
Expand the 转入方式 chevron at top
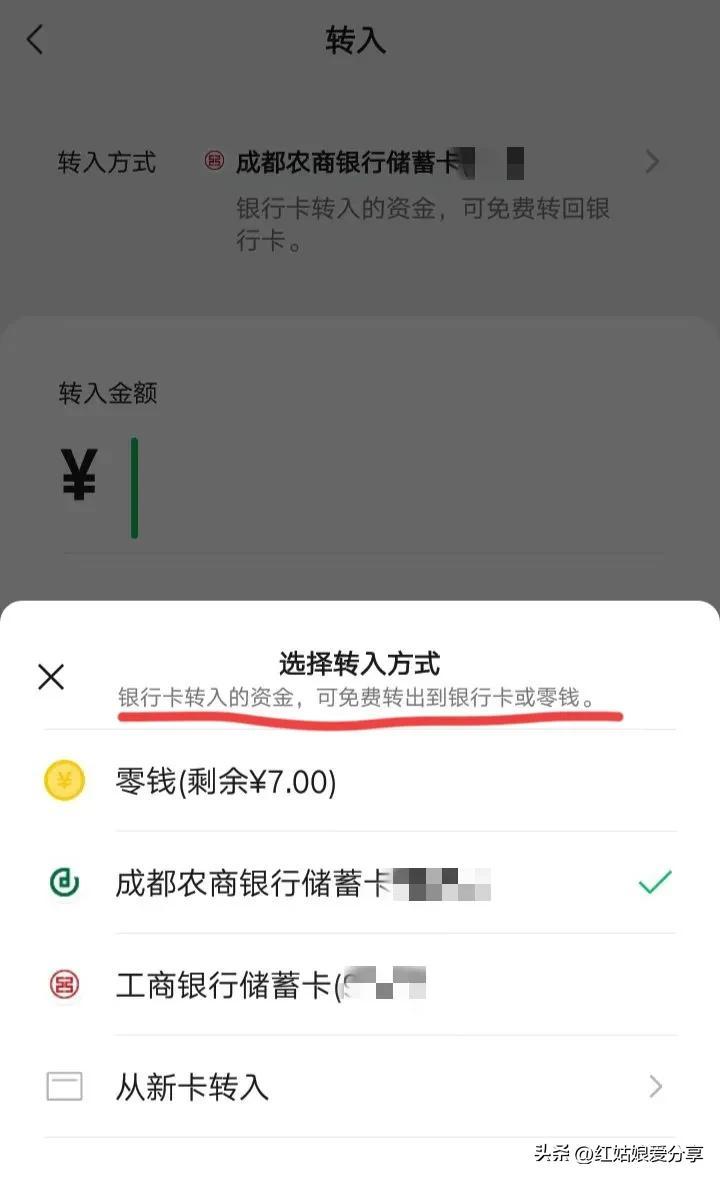click(x=651, y=161)
